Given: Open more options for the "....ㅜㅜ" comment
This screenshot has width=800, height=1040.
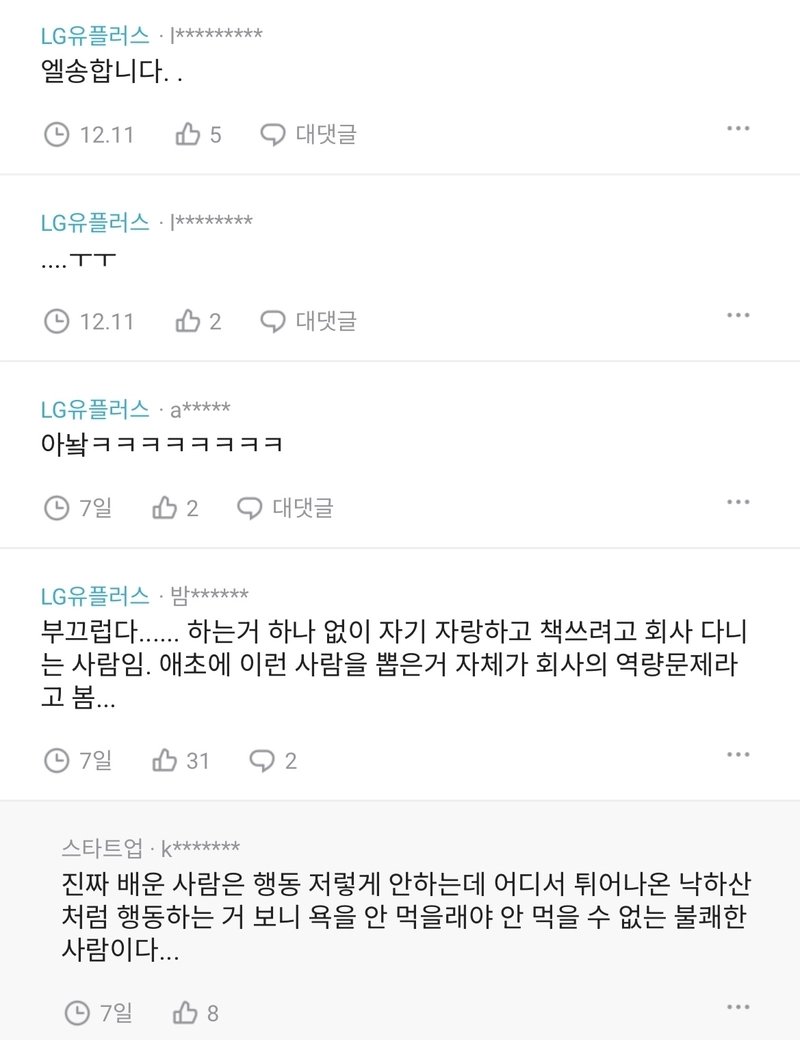Looking at the screenshot, I should click(x=738, y=316).
